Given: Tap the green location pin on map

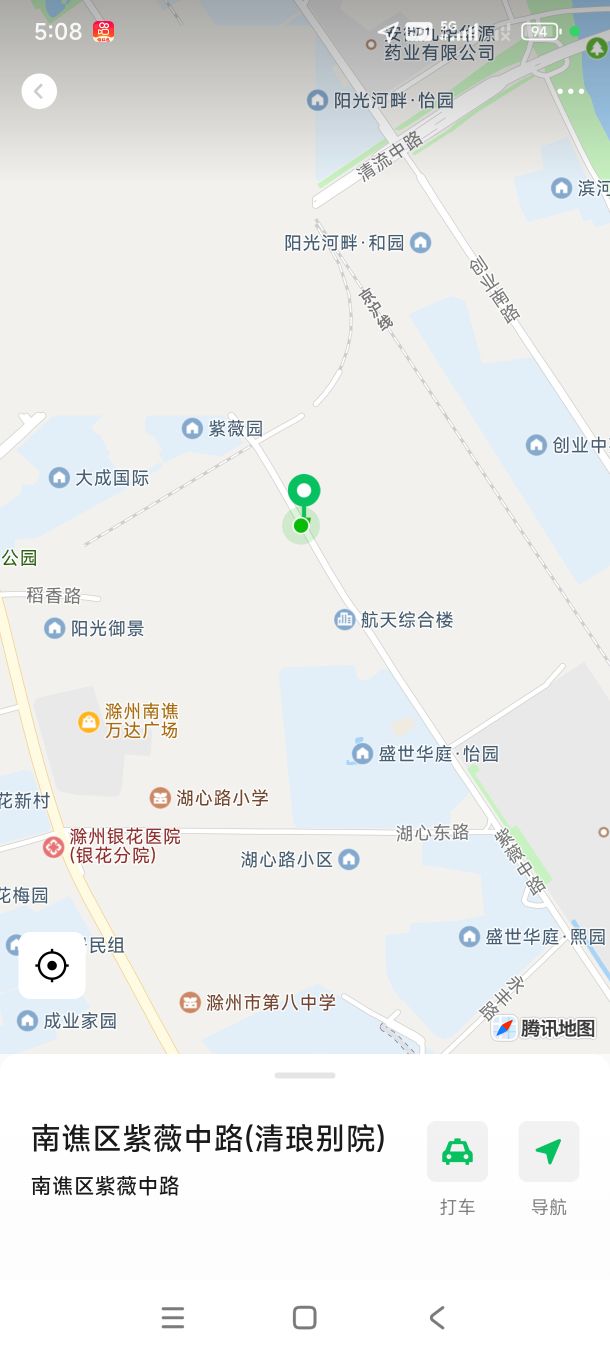Looking at the screenshot, I should [x=304, y=492].
